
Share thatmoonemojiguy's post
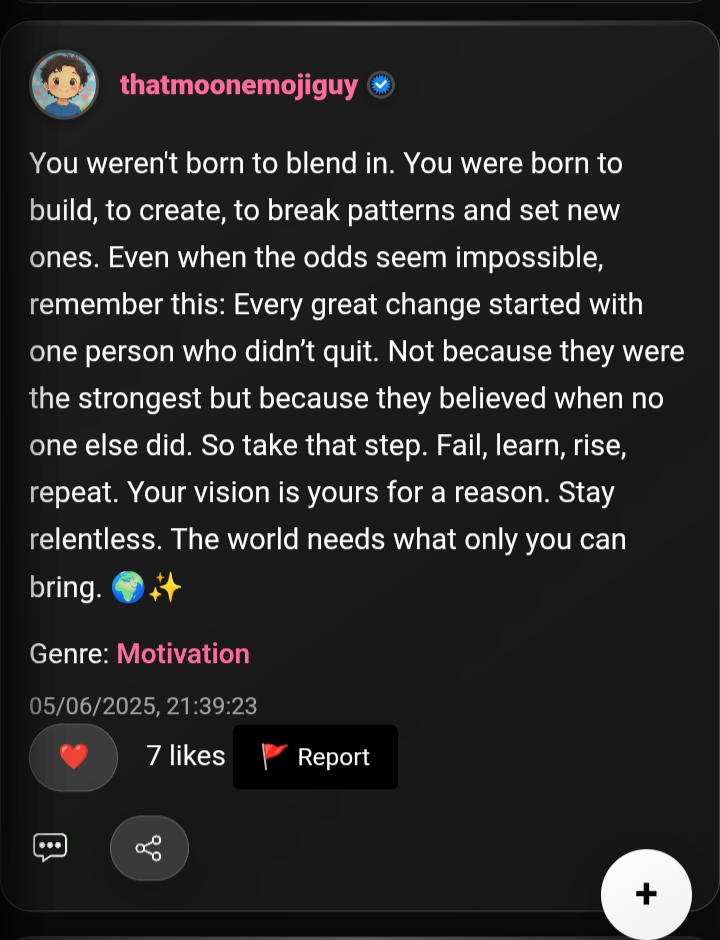[149, 848]
